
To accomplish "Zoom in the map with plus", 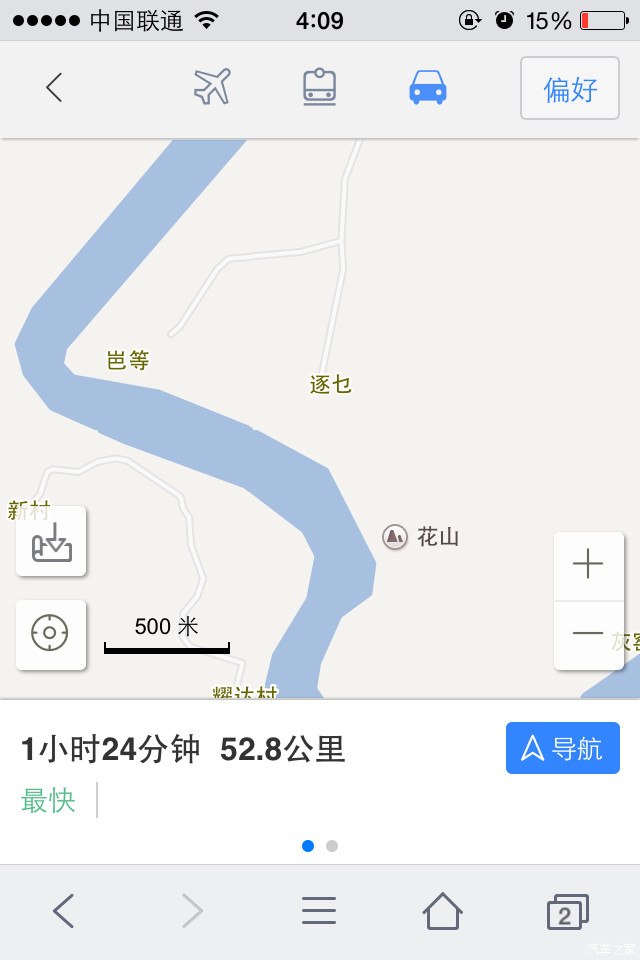I will pos(588,565).
